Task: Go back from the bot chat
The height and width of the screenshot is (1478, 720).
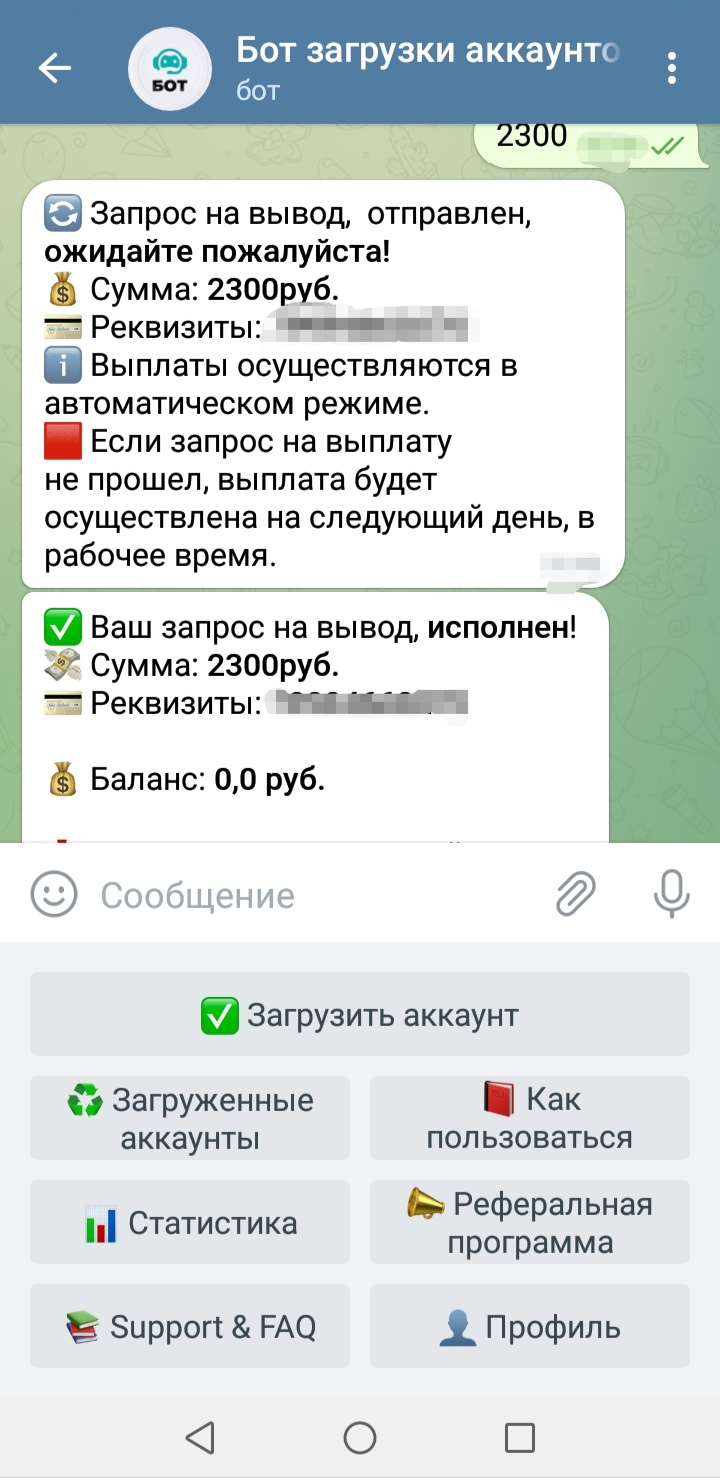Action: click(55, 68)
